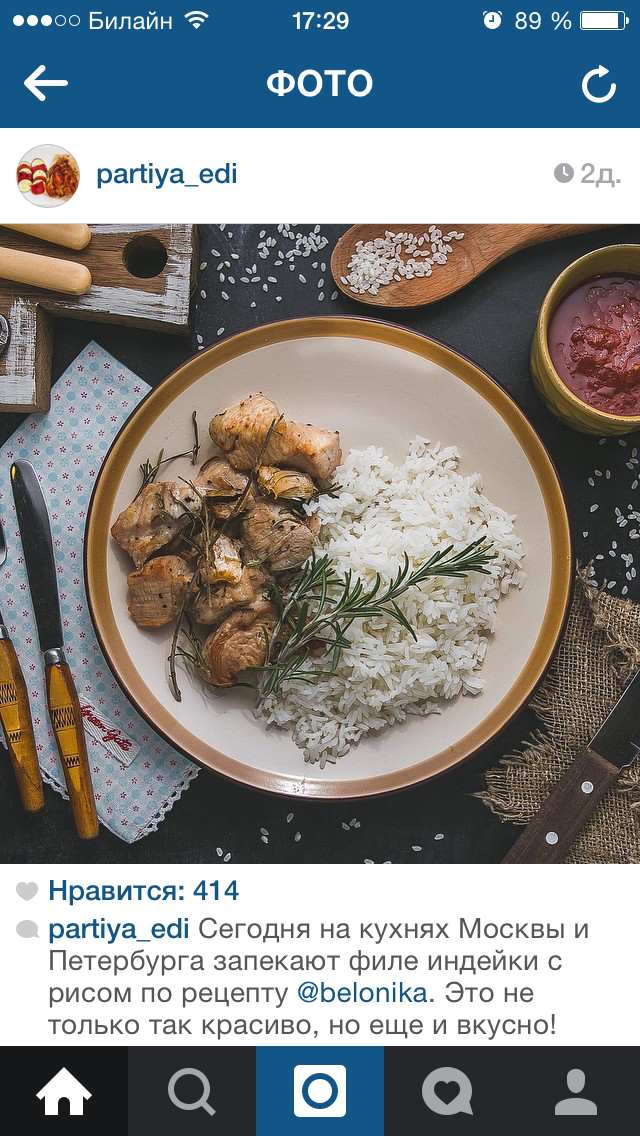Open the activity heart tab
The height and width of the screenshot is (1136, 640).
click(447, 1091)
